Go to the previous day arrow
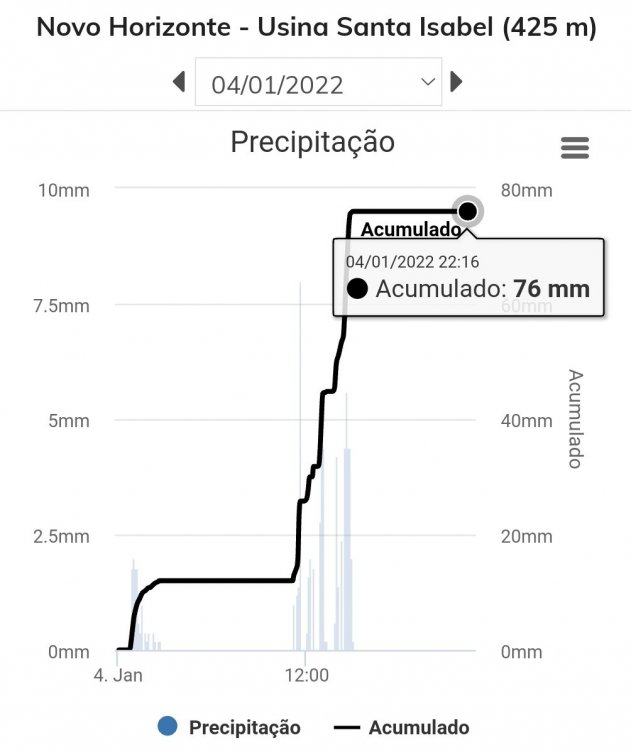Screen dimensions: 631x750 coord(179,82)
